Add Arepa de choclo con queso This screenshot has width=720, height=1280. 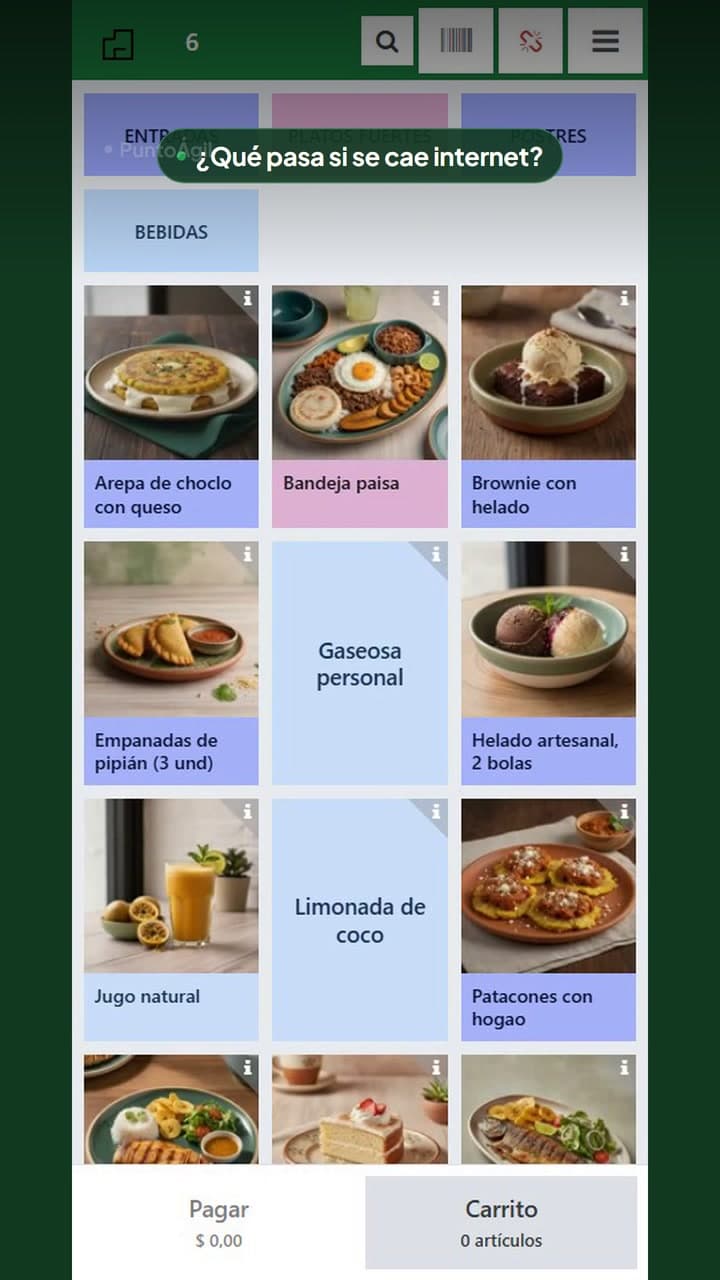click(171, 407)
